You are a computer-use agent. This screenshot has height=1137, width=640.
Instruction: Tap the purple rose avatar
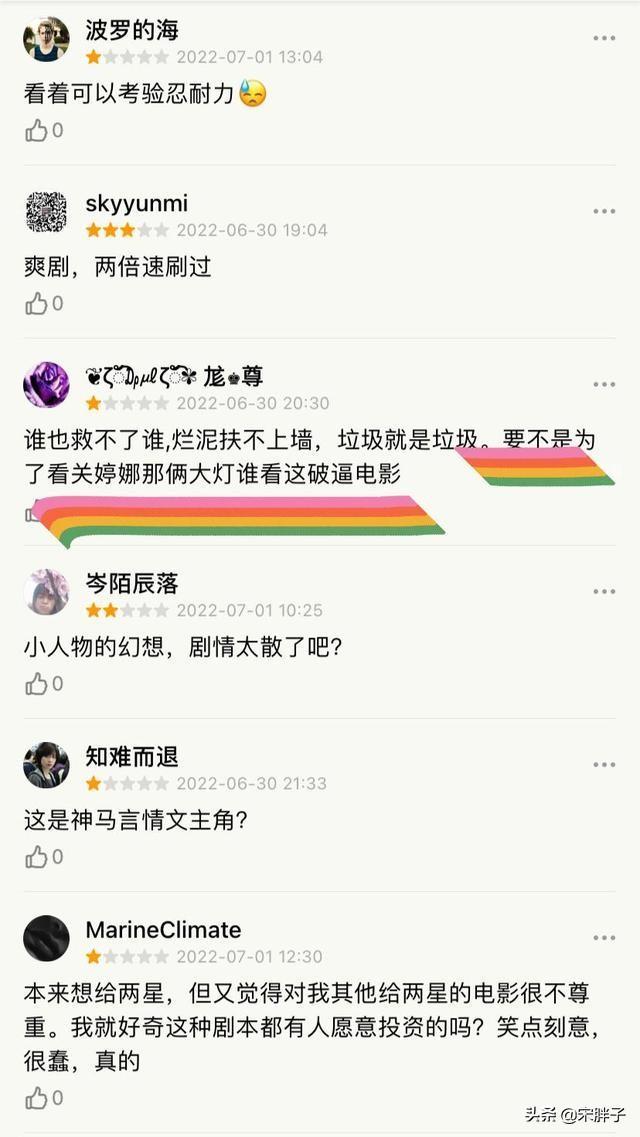46,385
